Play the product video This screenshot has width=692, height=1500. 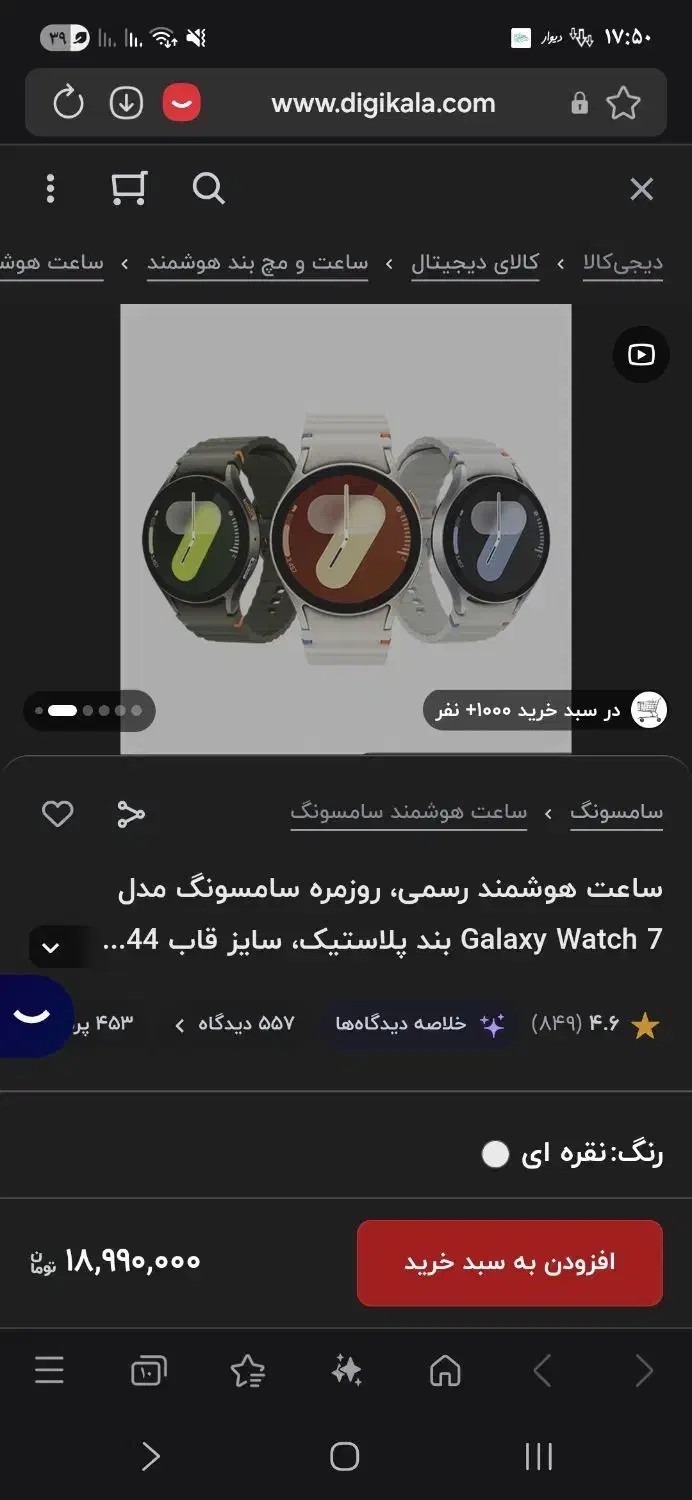click(641, 354)
